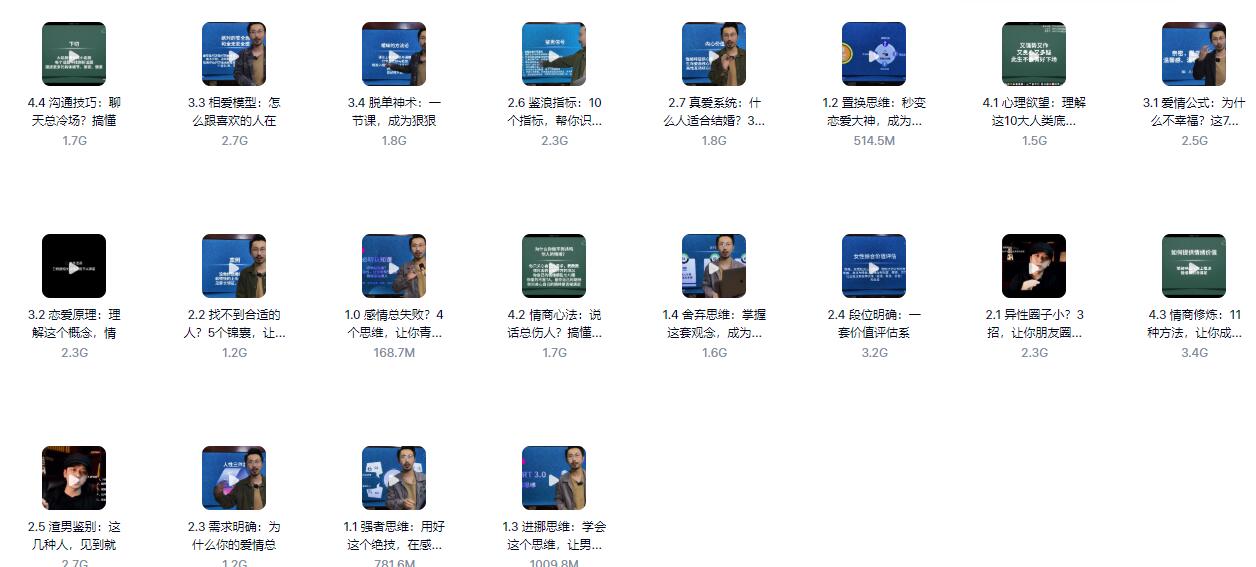
Task: Open video 1.0 感情总失败
Action: (394, 266)
